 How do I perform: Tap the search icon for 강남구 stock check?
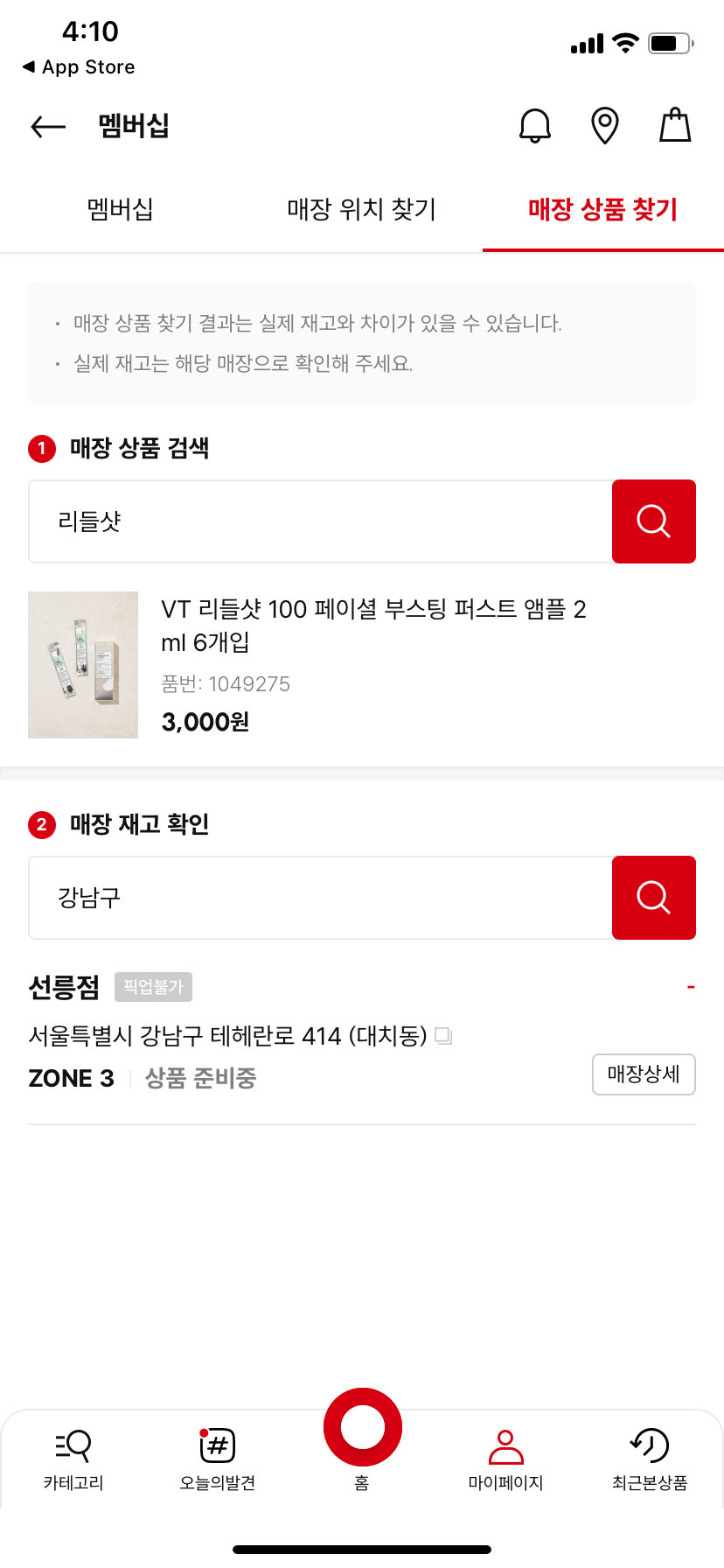[653, 897]
